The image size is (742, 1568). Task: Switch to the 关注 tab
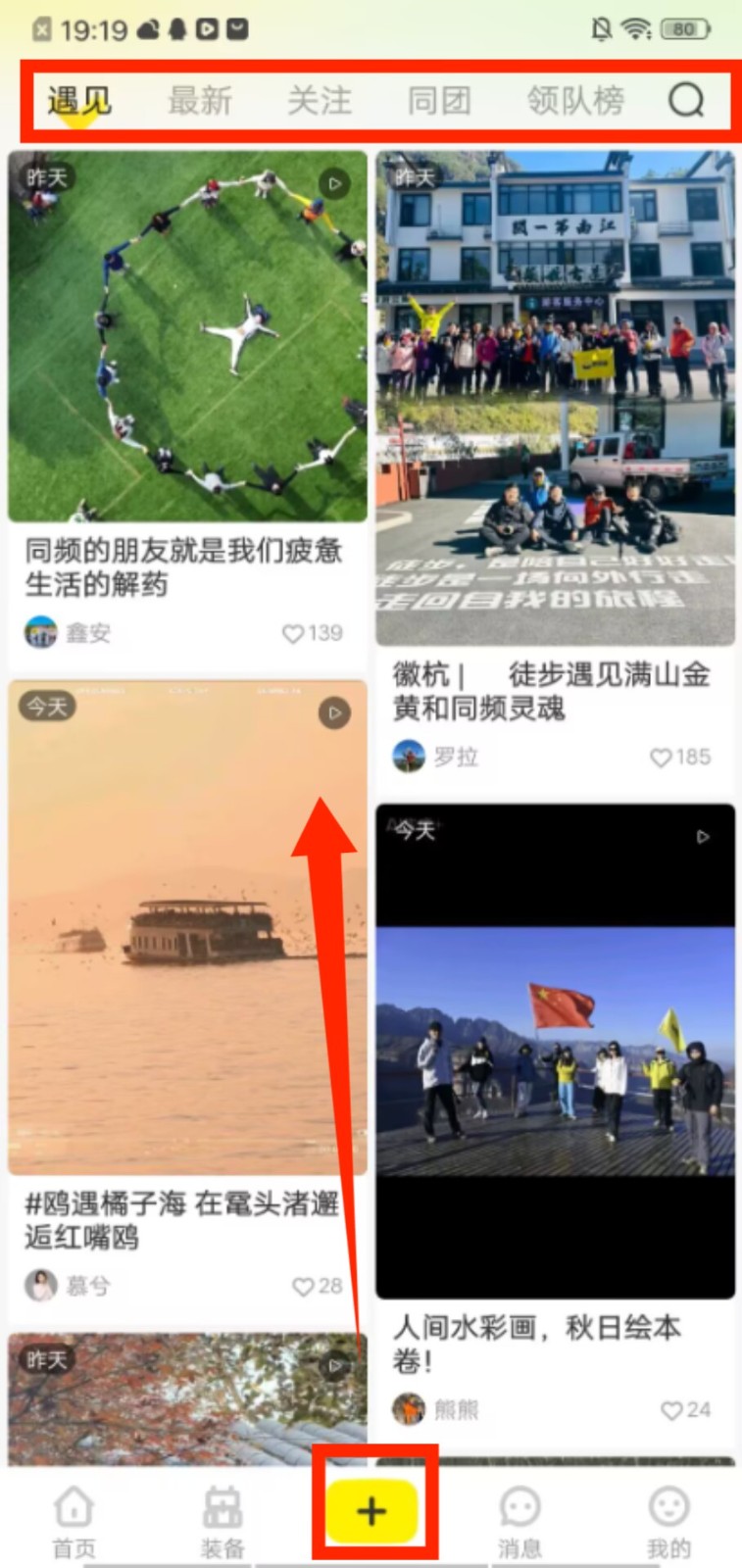pos(320,100)
